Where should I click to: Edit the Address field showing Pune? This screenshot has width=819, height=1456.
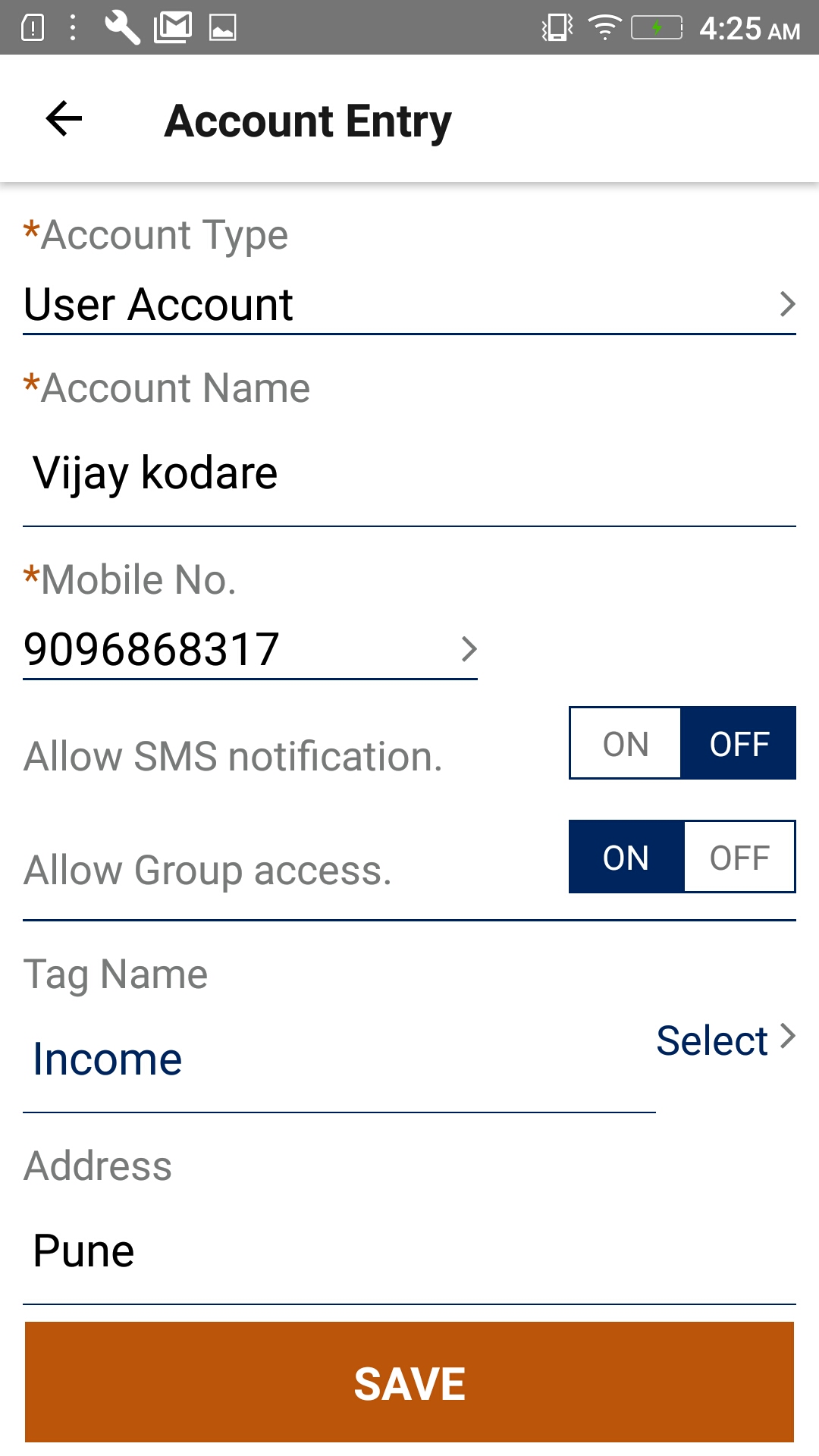tap(409, 1251)
